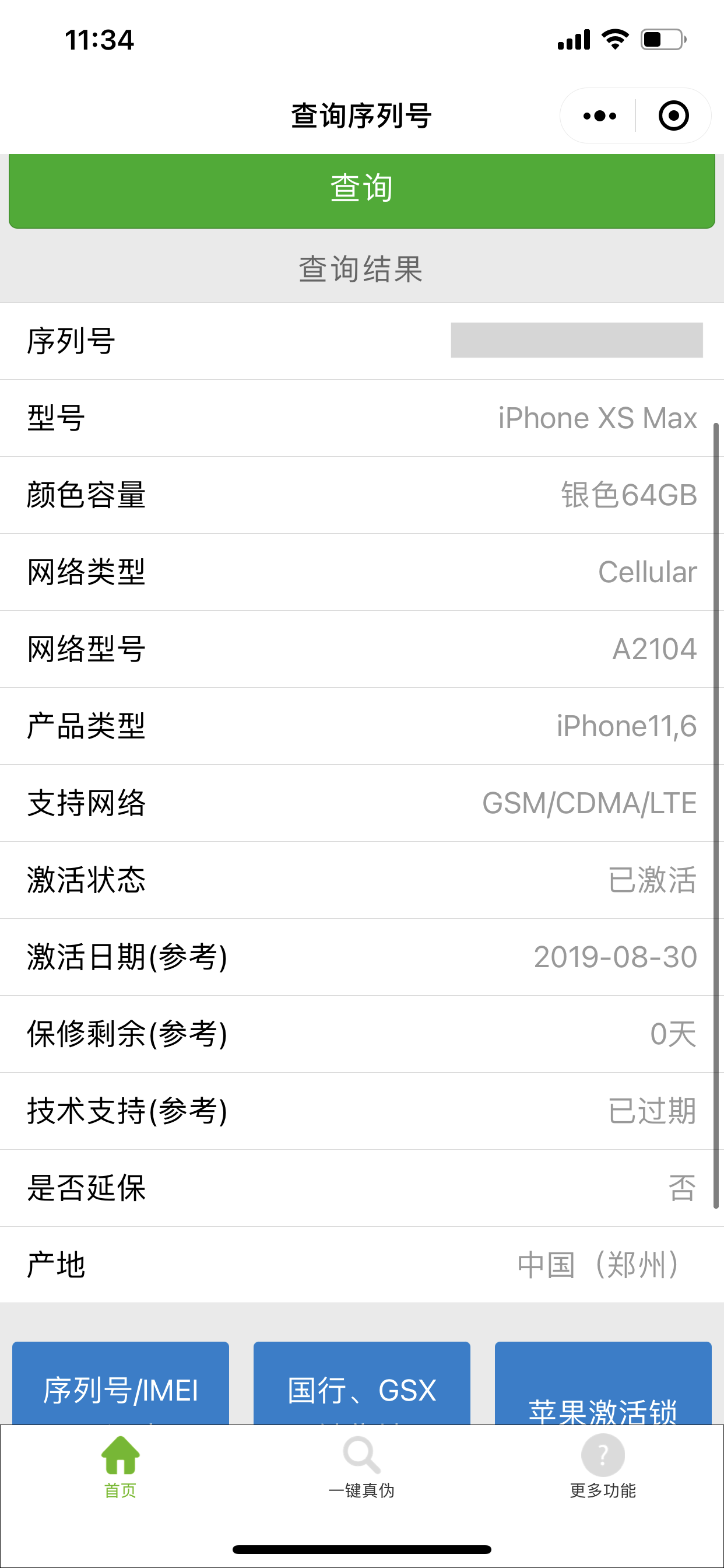Tap the green 查询 button
724x1568 pixels.
click(x=361, y=188)
